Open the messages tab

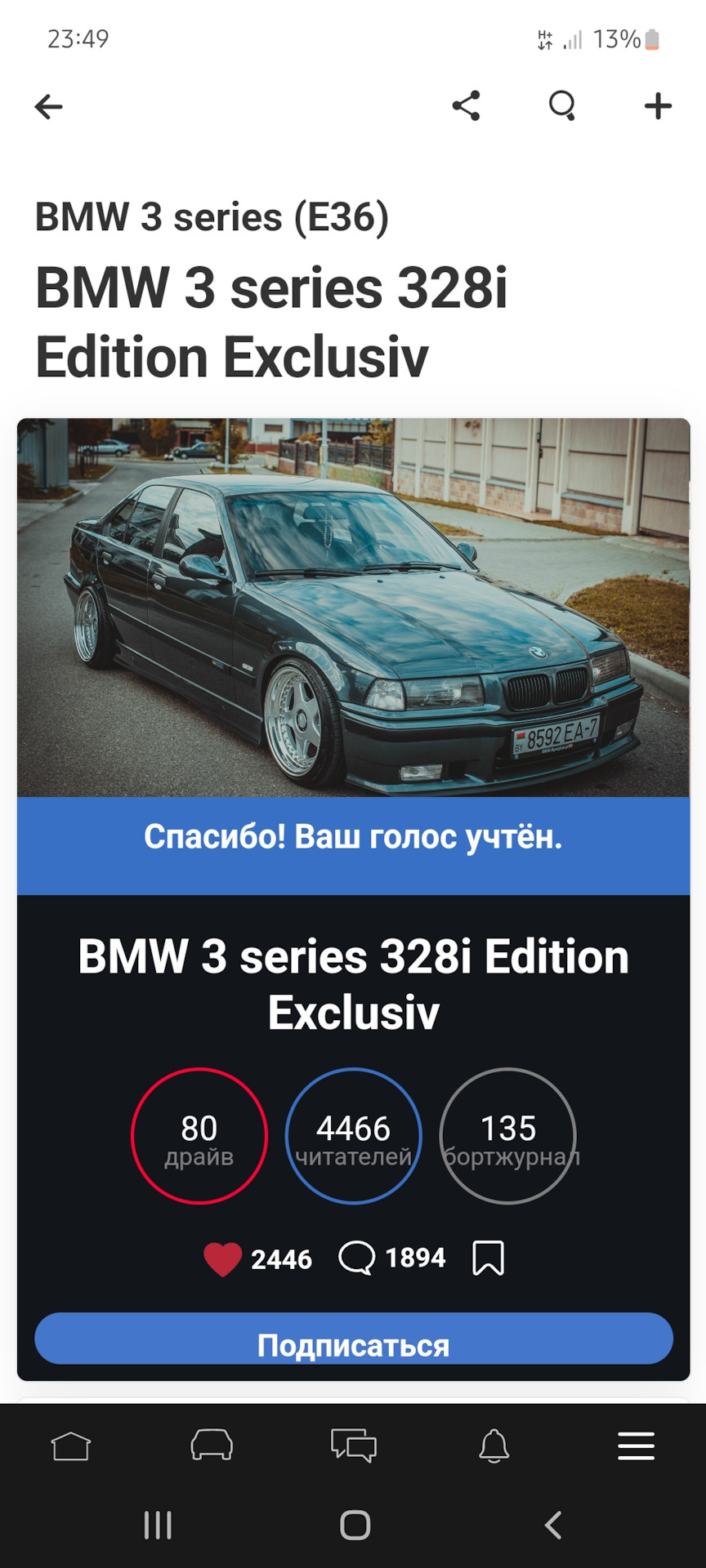353,1446
